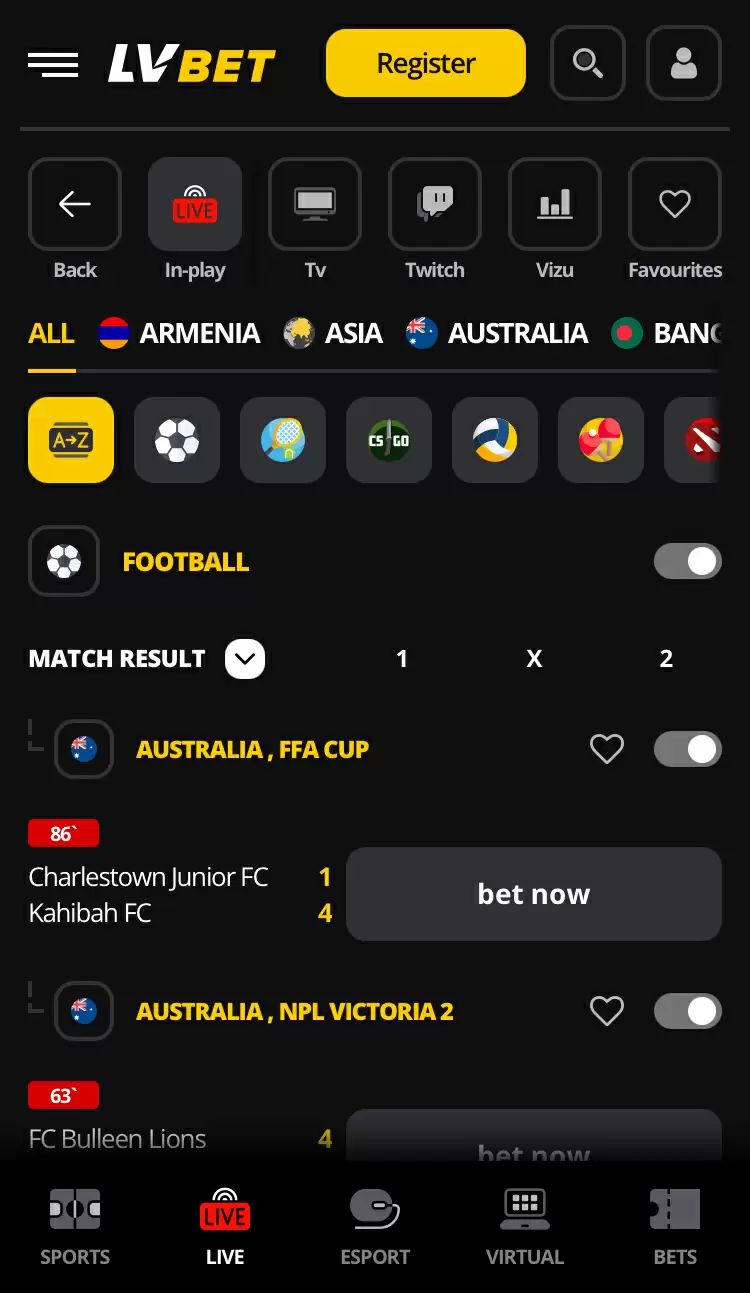Favourite the Australia FFA Cup league
This screenshot has height=1293, width=750.
(x=607, y=749)
